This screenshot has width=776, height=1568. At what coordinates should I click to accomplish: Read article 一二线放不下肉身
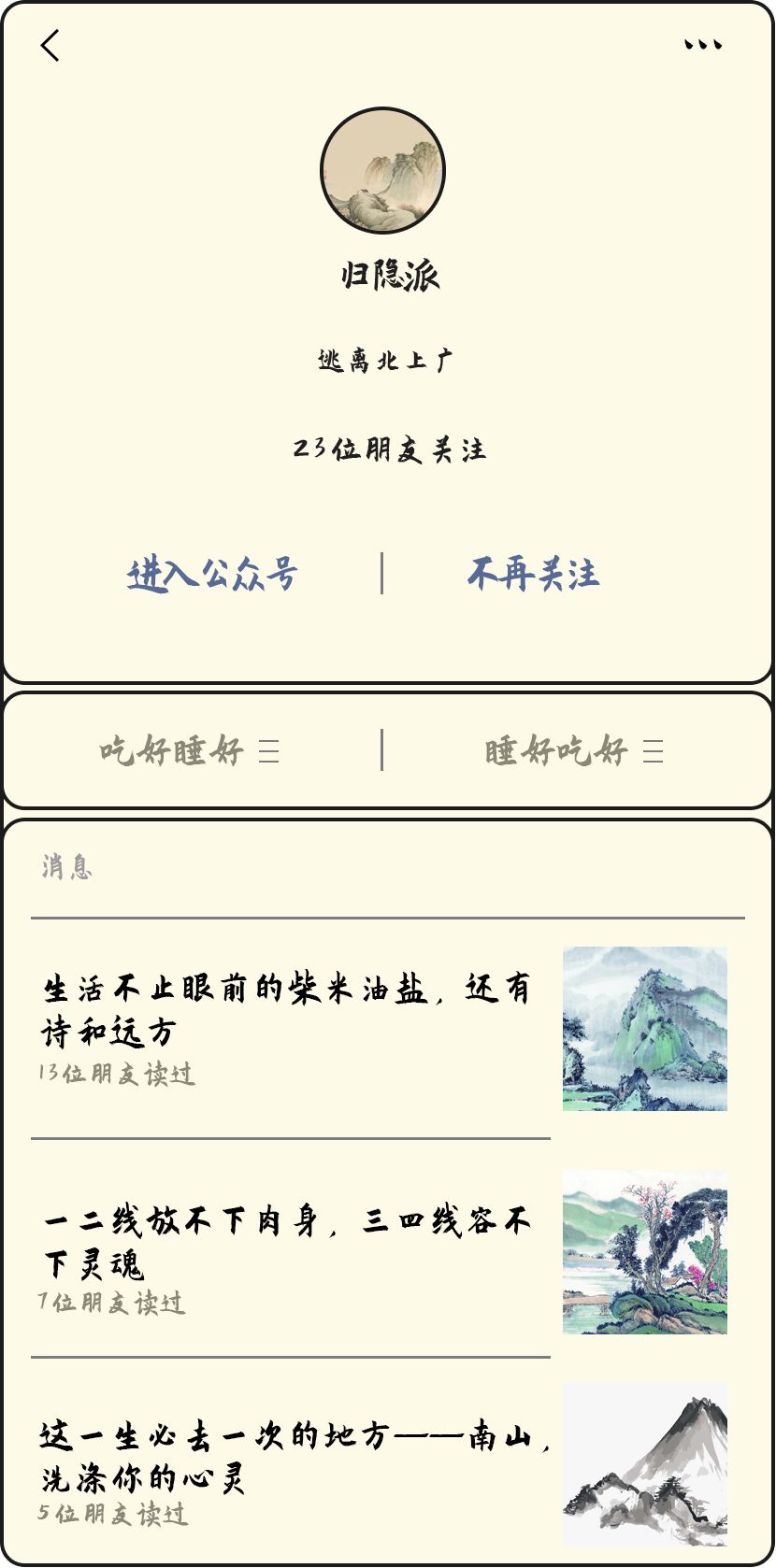pos(286,1242)
